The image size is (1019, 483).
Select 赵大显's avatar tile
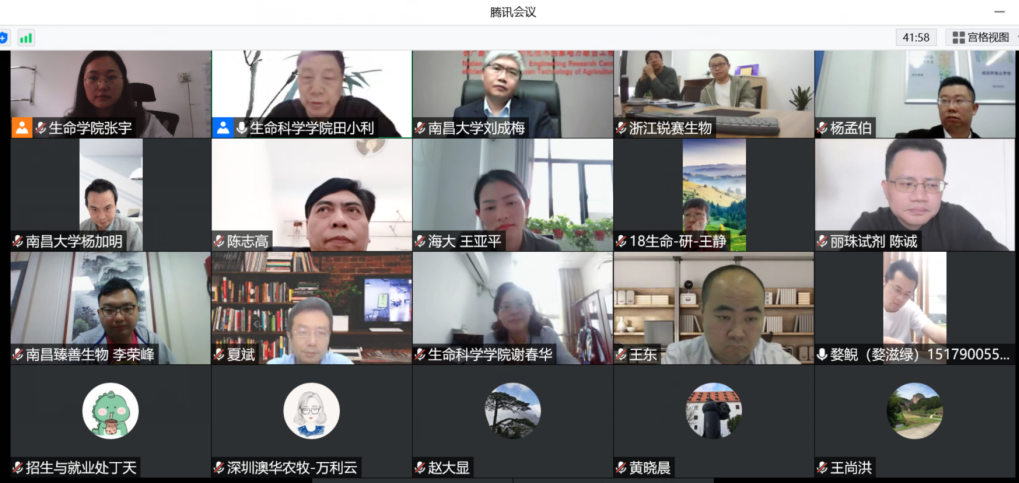pyautogui.click(x=512, y=411)
